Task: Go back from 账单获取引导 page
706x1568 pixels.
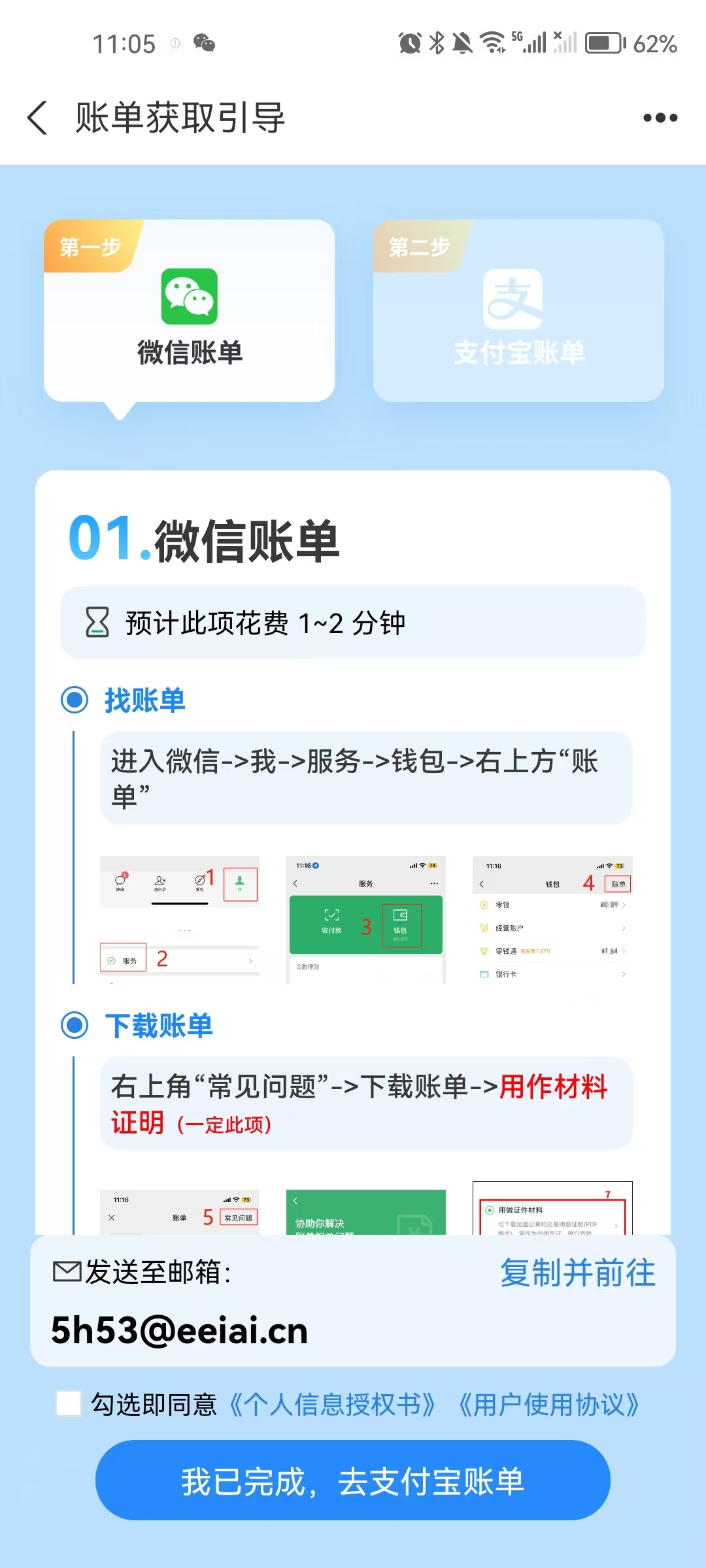Action: pos(38,118)
